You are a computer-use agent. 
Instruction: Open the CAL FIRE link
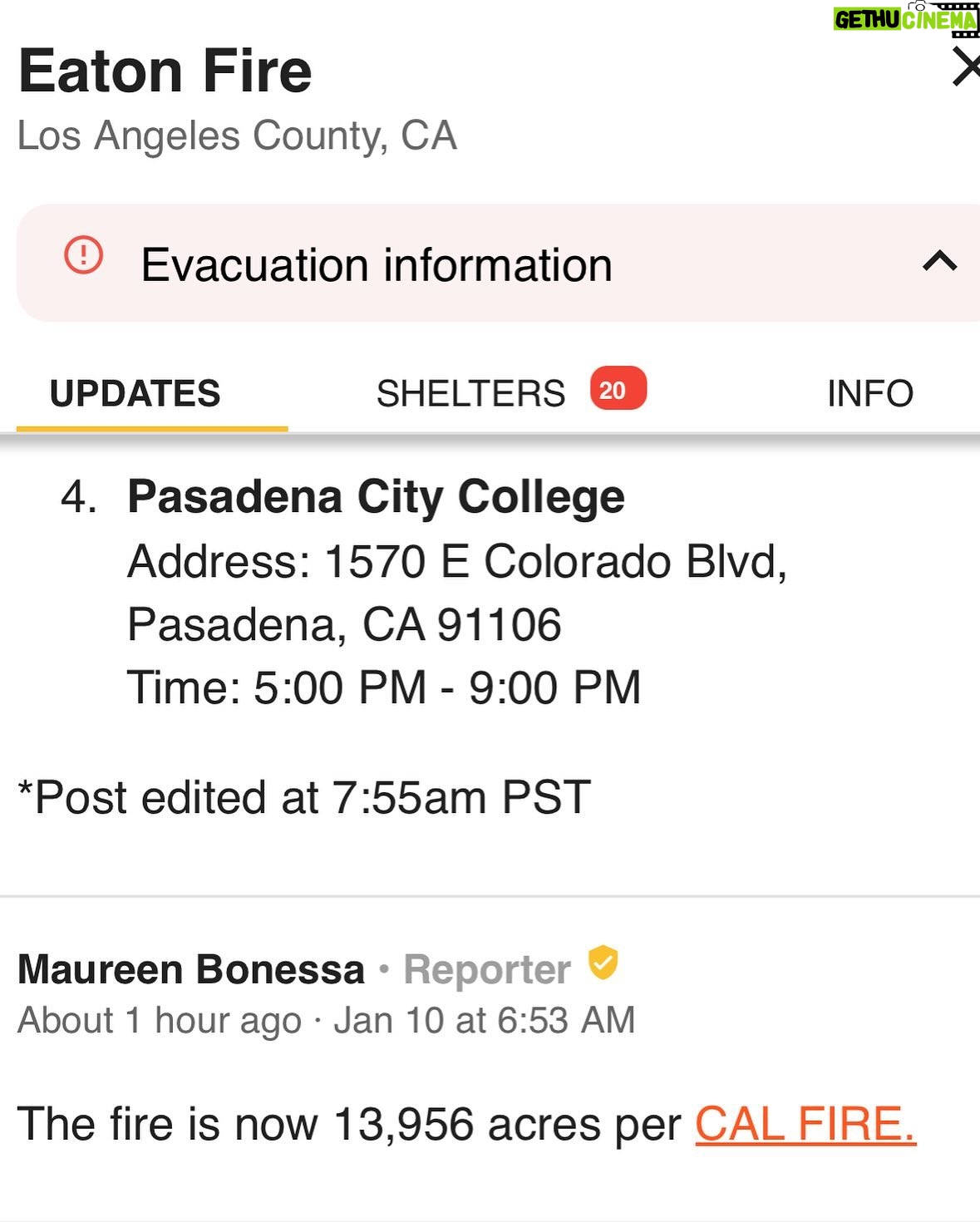tap(805, 1124)
